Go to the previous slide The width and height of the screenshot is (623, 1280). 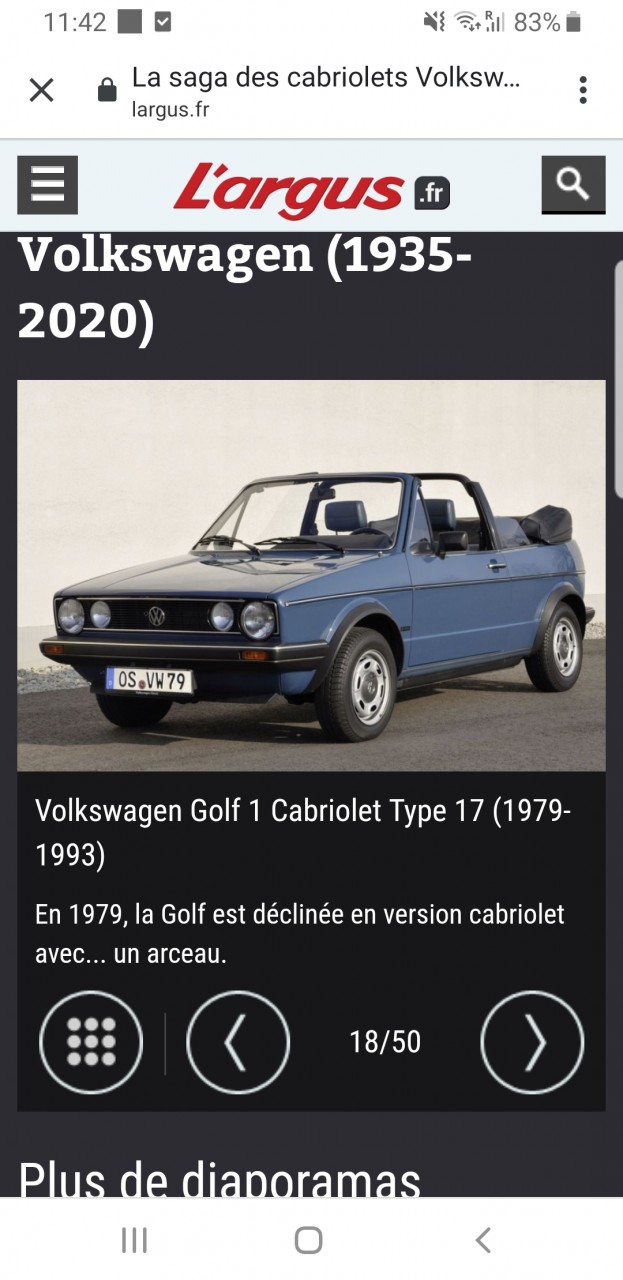(x=238, y=1042)
